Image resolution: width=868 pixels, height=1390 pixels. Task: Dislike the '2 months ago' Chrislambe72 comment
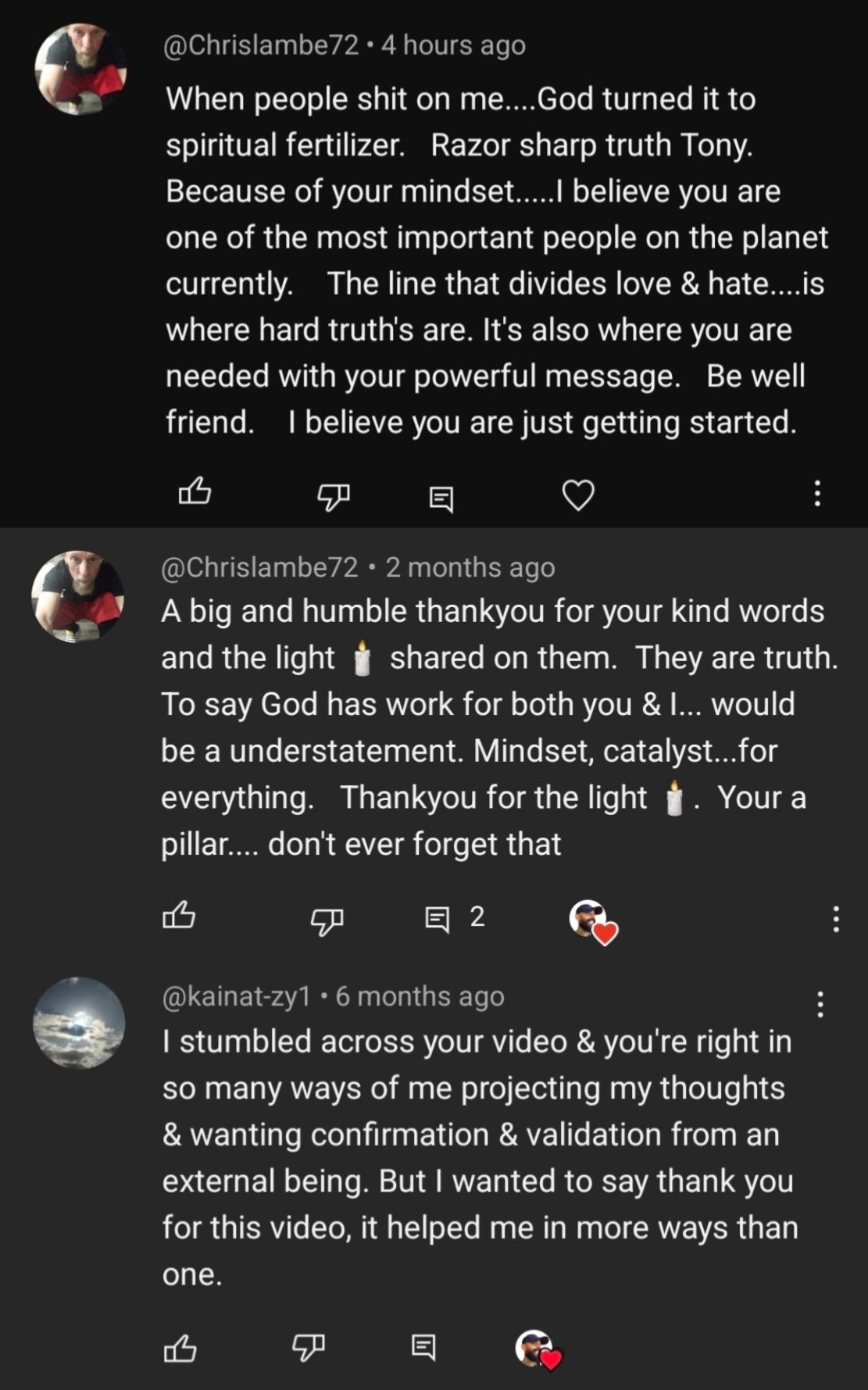pos(327,920)
